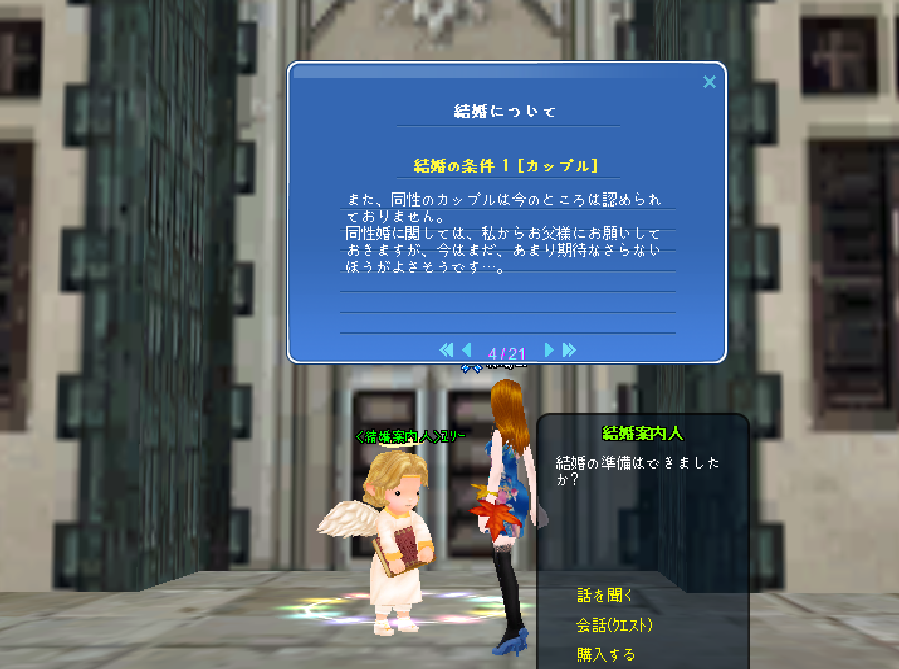Jump to the last page of the dialog
The image size is (899, 669).
click(x=569, y=350)
